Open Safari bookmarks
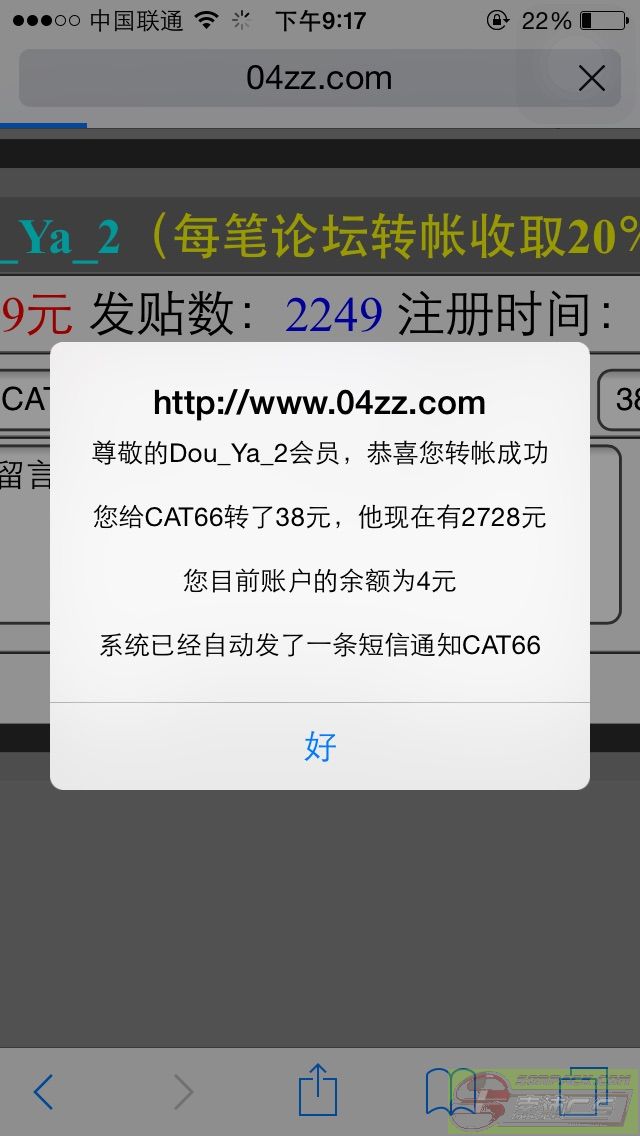The width and height of the screenshot is (640, 1136). coord(451,1091)
